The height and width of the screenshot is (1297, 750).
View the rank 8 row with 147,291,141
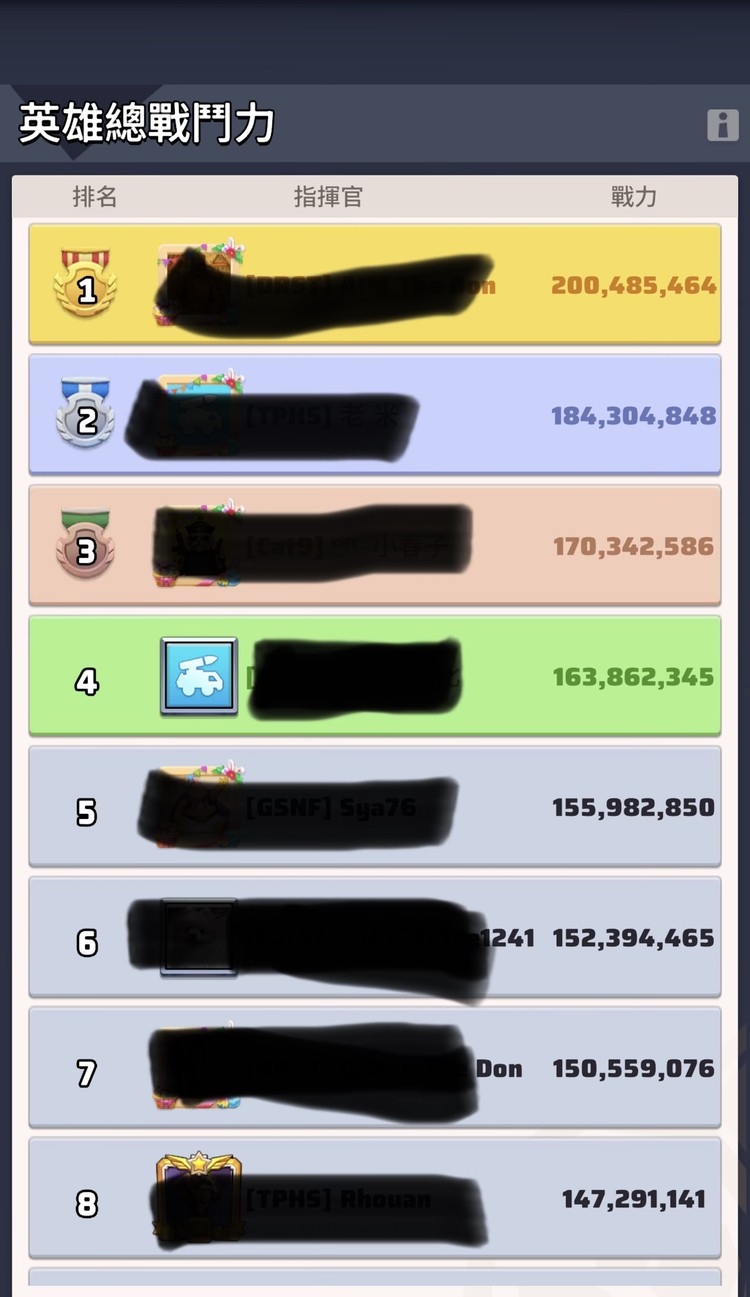[374, 1198]
